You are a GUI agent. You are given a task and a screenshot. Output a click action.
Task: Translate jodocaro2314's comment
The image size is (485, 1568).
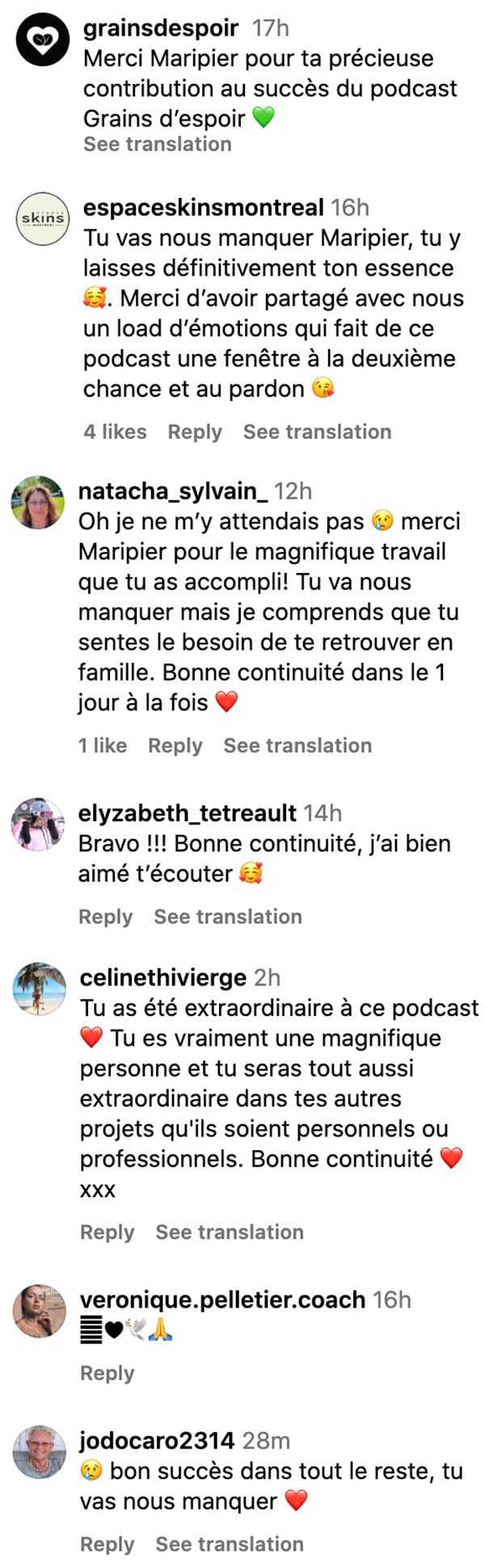coord(230,1545)
